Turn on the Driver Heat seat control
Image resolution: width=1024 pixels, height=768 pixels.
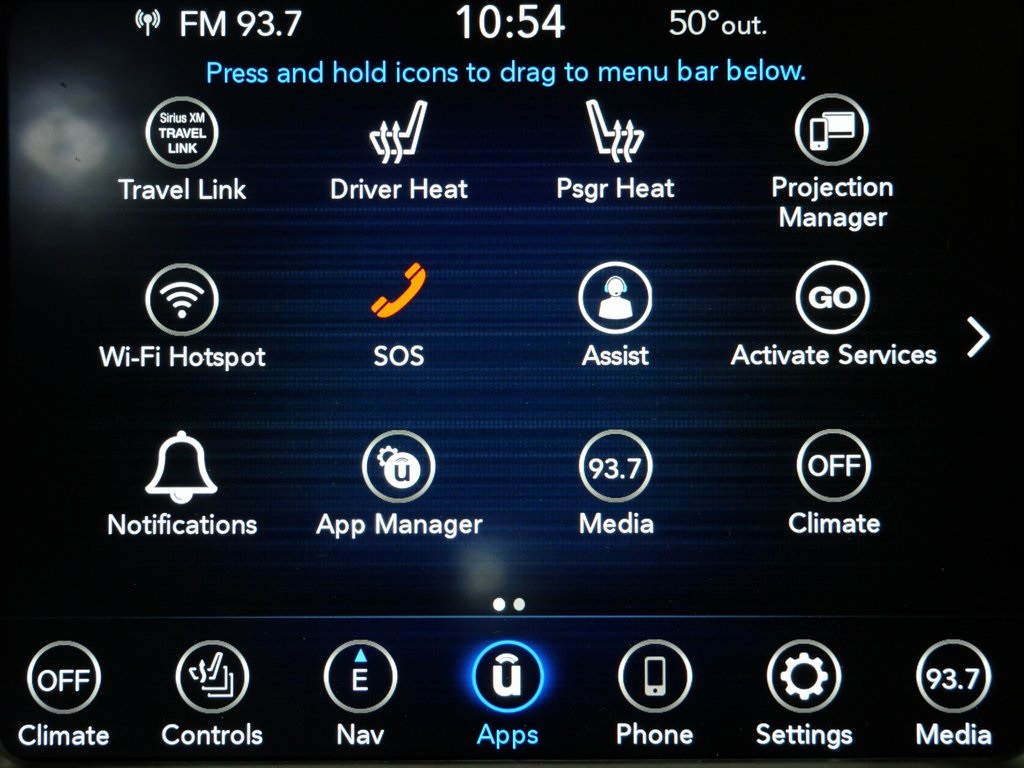coord(399,132)
